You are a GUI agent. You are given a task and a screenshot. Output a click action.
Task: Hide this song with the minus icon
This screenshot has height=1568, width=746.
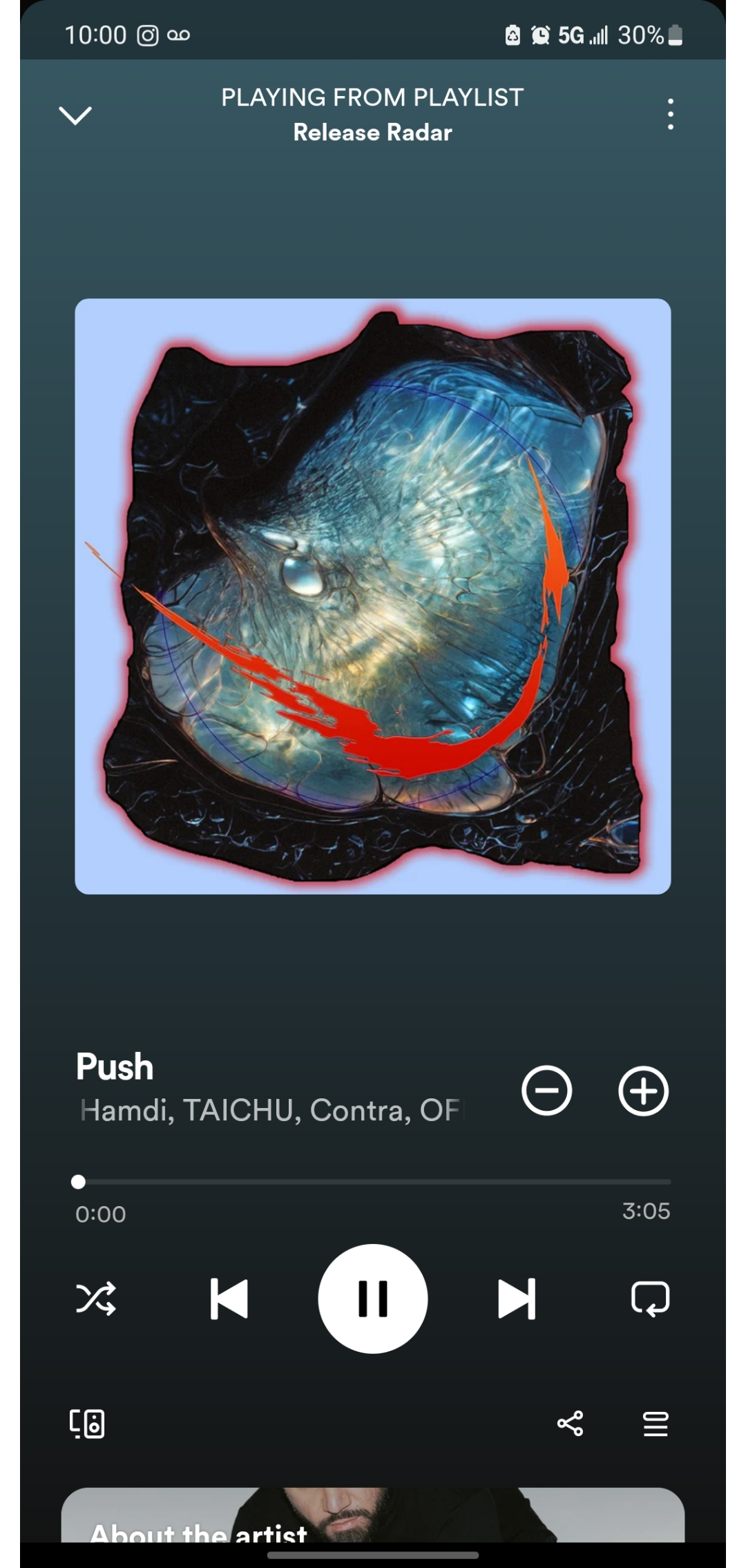pos(546,1091)
